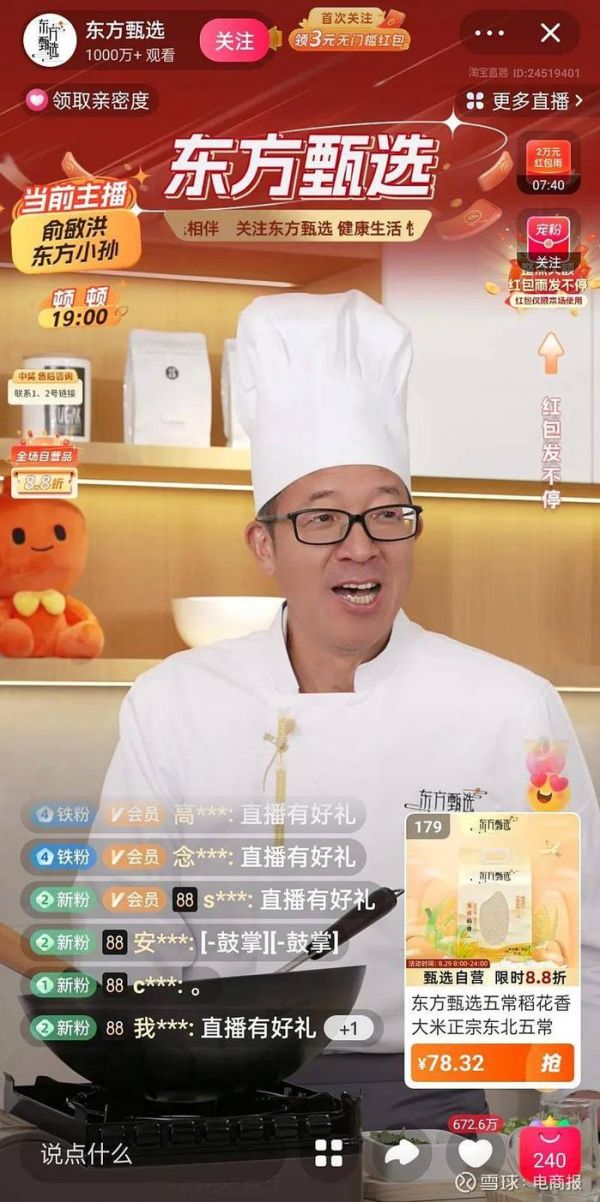The width and height of the screenshot is (600, 1202).
Task: Open the three-dot overflow menu
Action: point(490,33)
